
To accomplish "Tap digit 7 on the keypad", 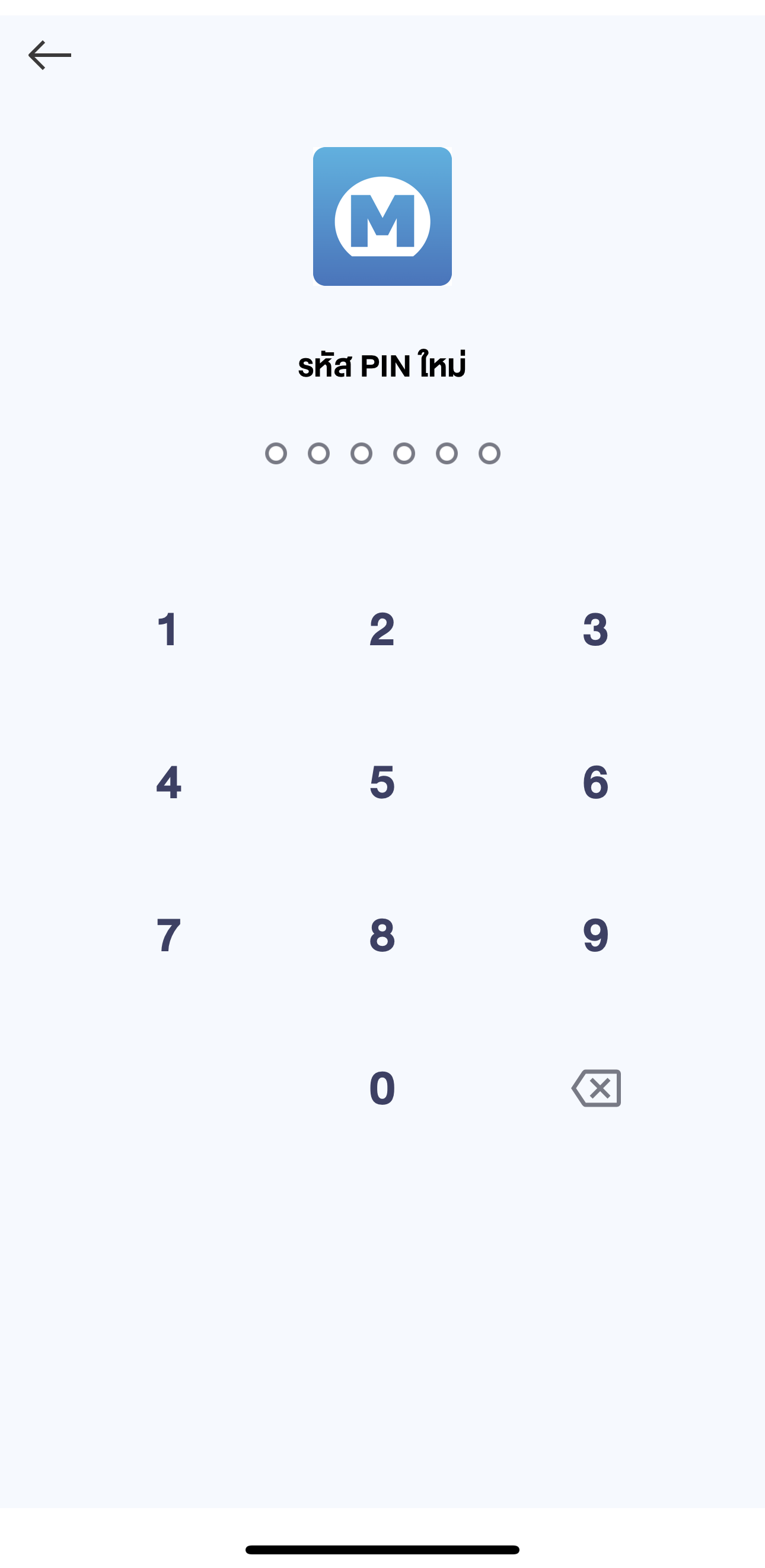I will [x=168, y=935].
